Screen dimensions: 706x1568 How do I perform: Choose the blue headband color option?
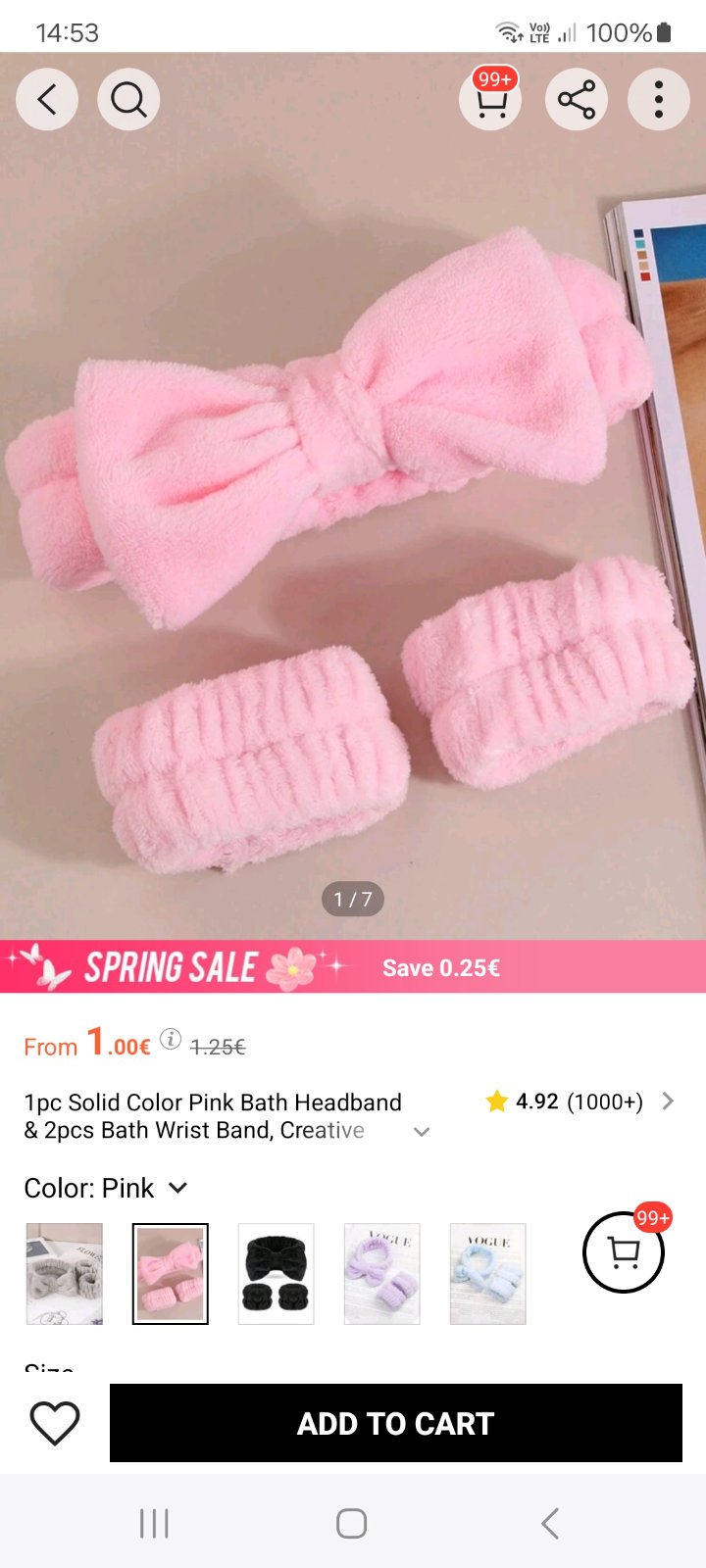coord(488,1273)
